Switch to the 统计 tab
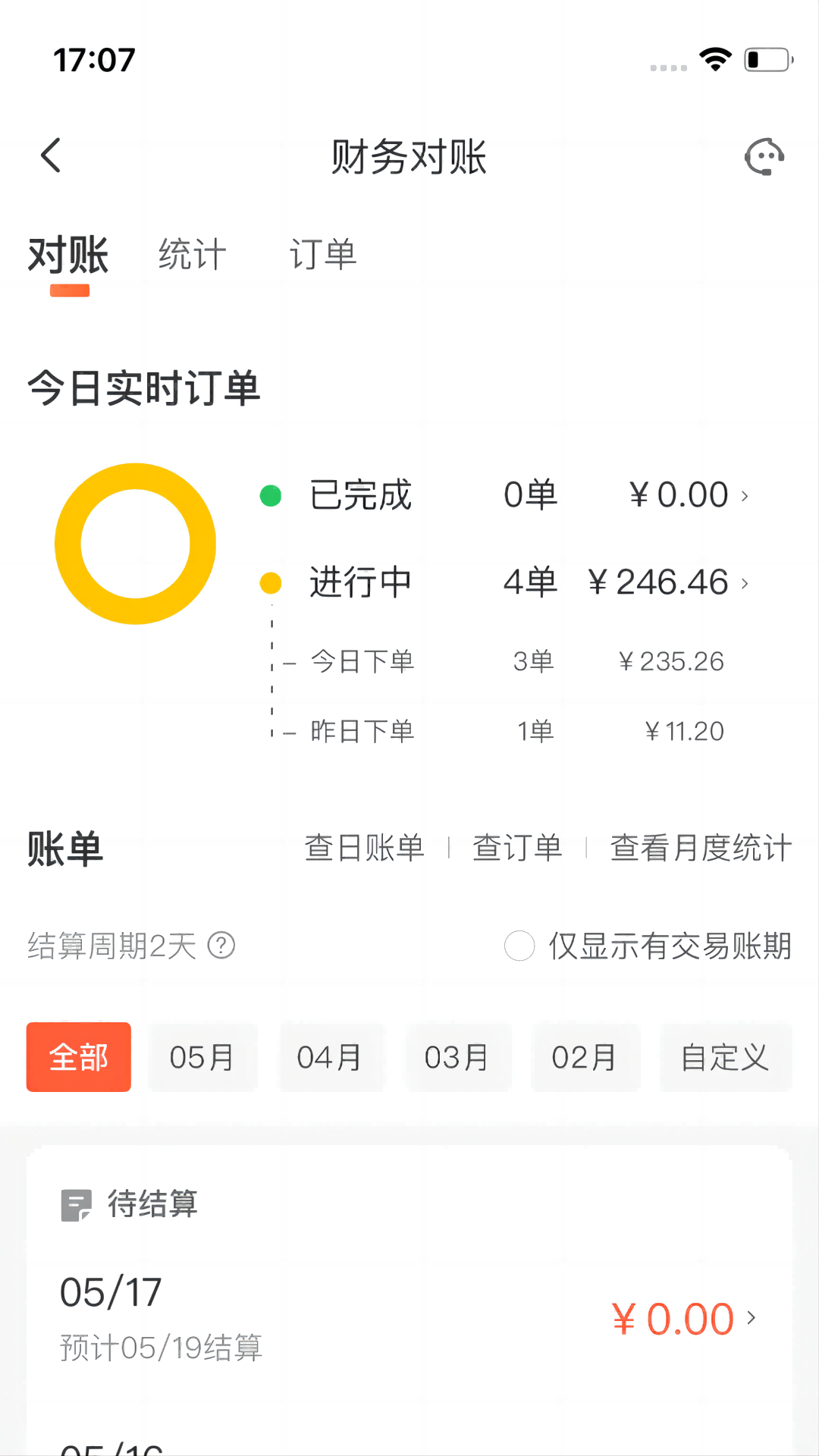 click(x=190, y=255)
